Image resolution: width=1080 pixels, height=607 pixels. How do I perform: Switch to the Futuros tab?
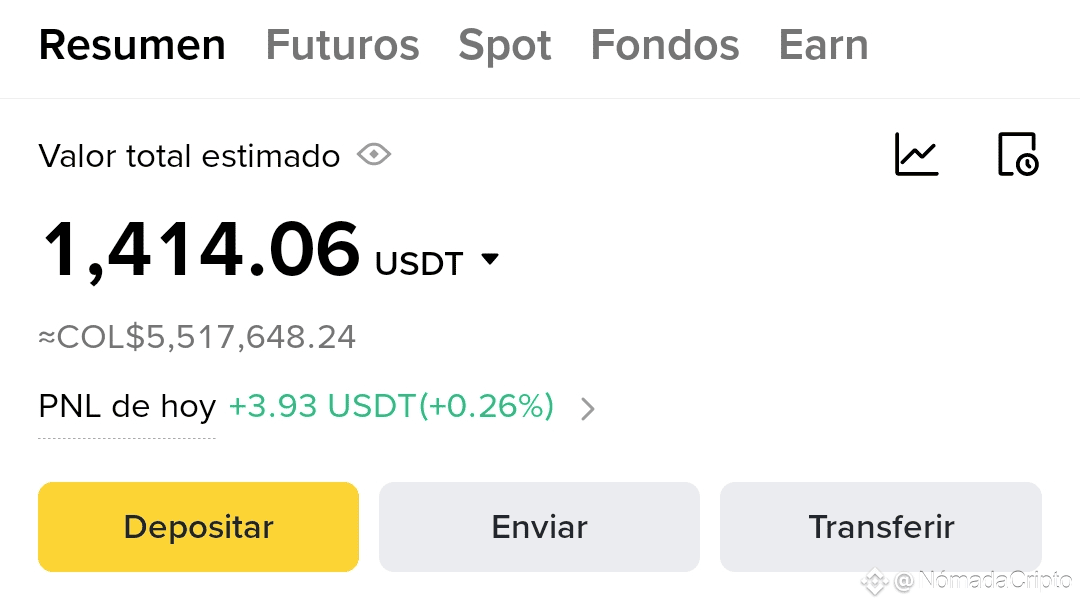click(342, 46)
